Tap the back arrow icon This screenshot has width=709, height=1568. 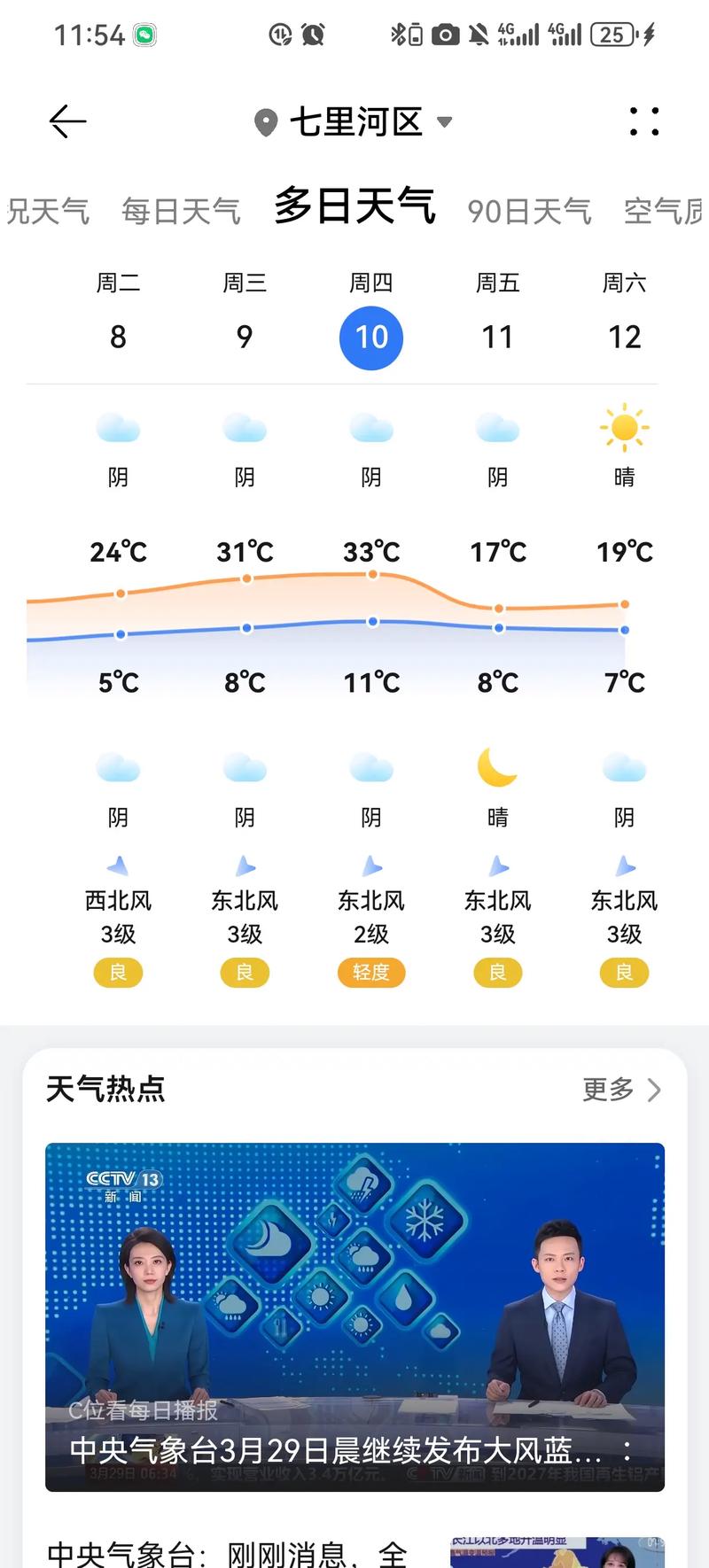(x=66, y=120)
